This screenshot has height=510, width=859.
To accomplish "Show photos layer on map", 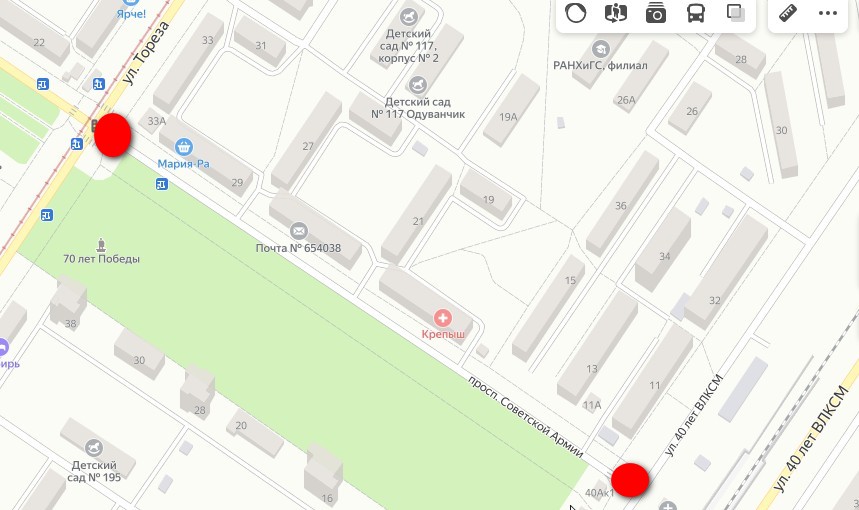I will click(x=656, y=13).
